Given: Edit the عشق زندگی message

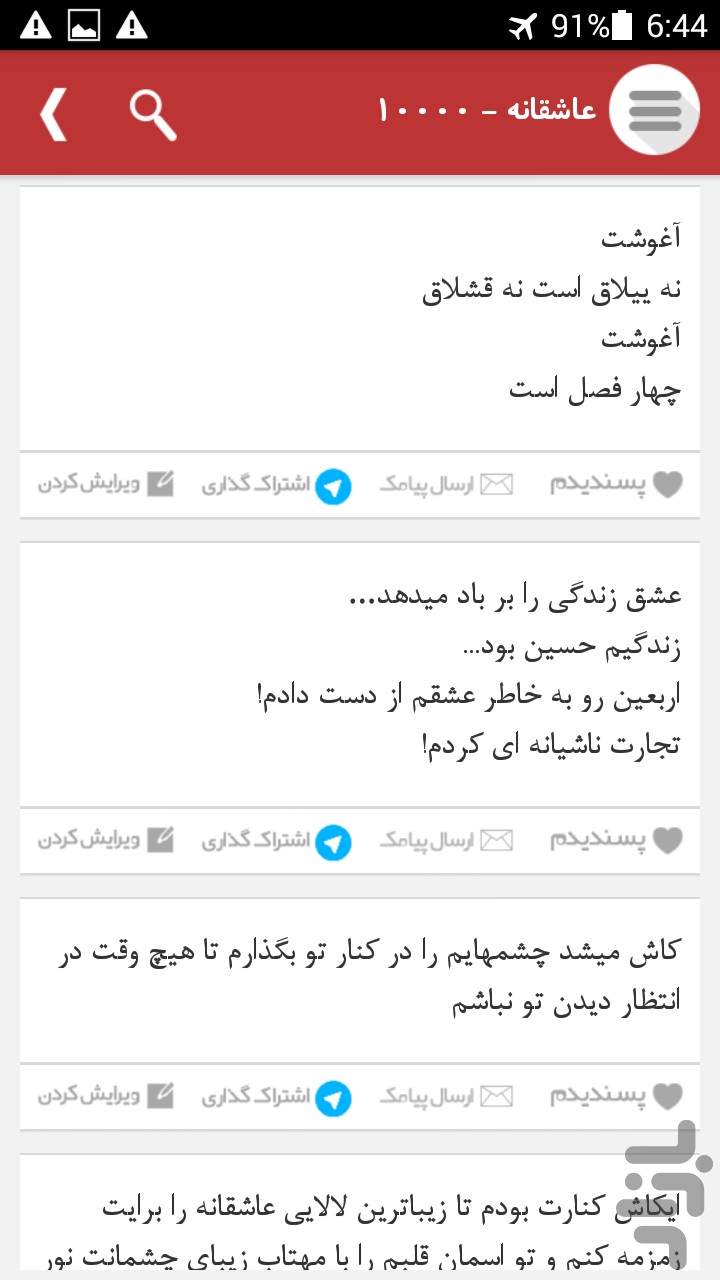Looking at the screenshot, I should tap(106, 840).
